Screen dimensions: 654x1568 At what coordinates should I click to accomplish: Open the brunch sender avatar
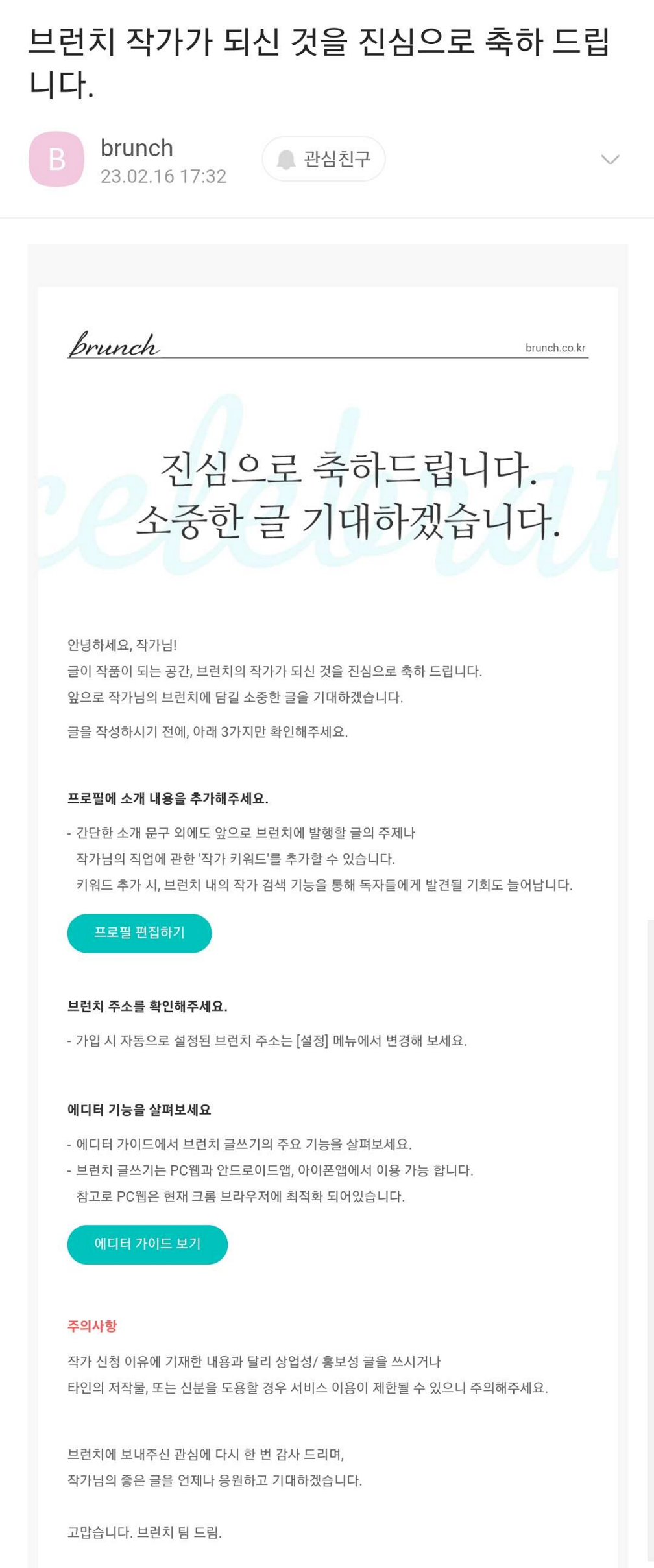point(56,159)
